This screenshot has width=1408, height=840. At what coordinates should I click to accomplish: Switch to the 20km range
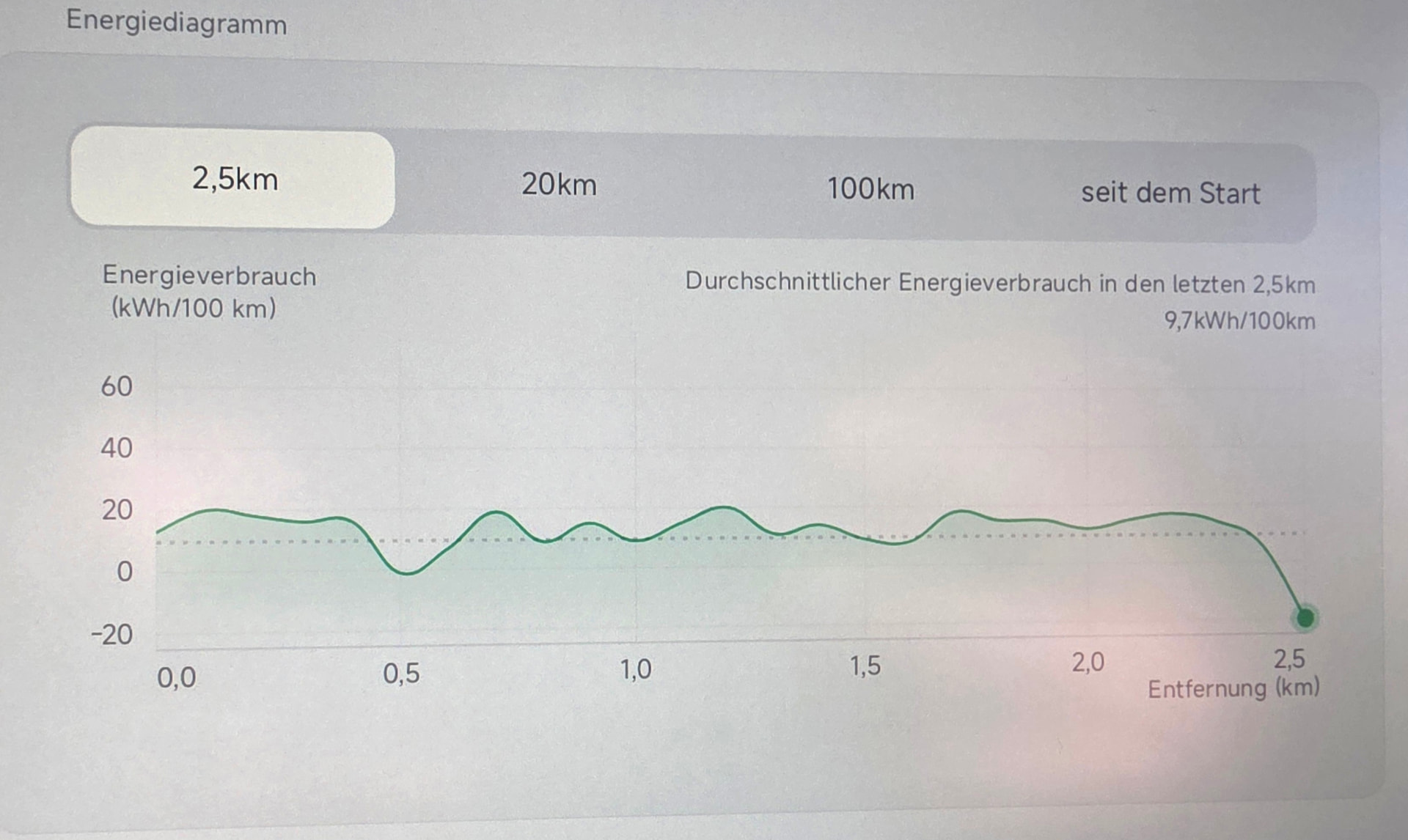(x=559, y=185)
